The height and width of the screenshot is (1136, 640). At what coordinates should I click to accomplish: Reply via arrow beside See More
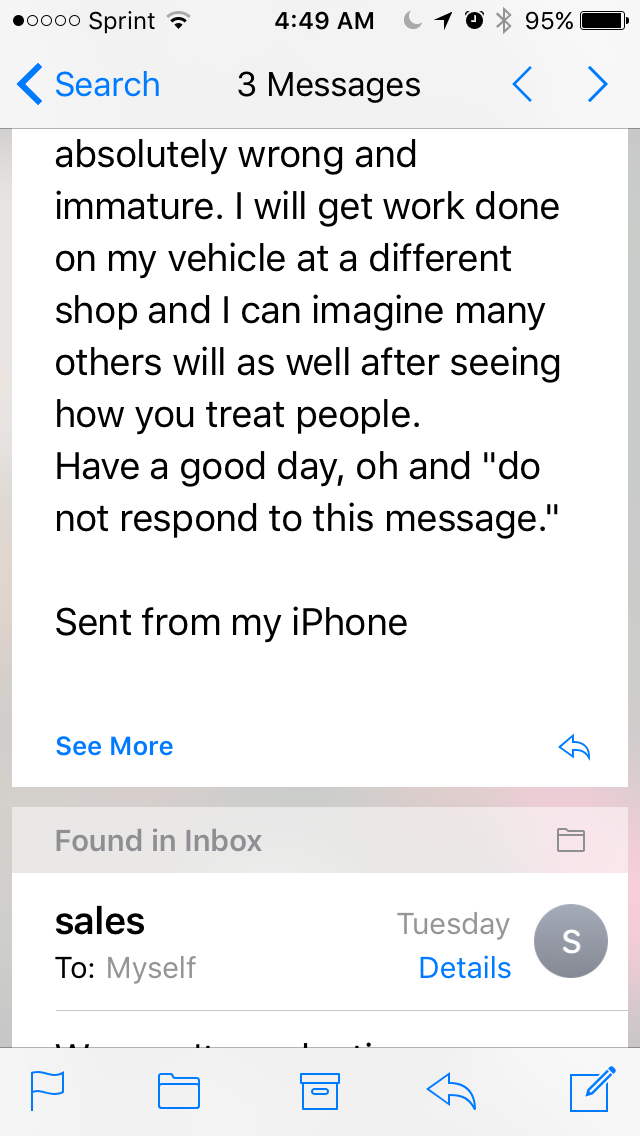(575, 747)
